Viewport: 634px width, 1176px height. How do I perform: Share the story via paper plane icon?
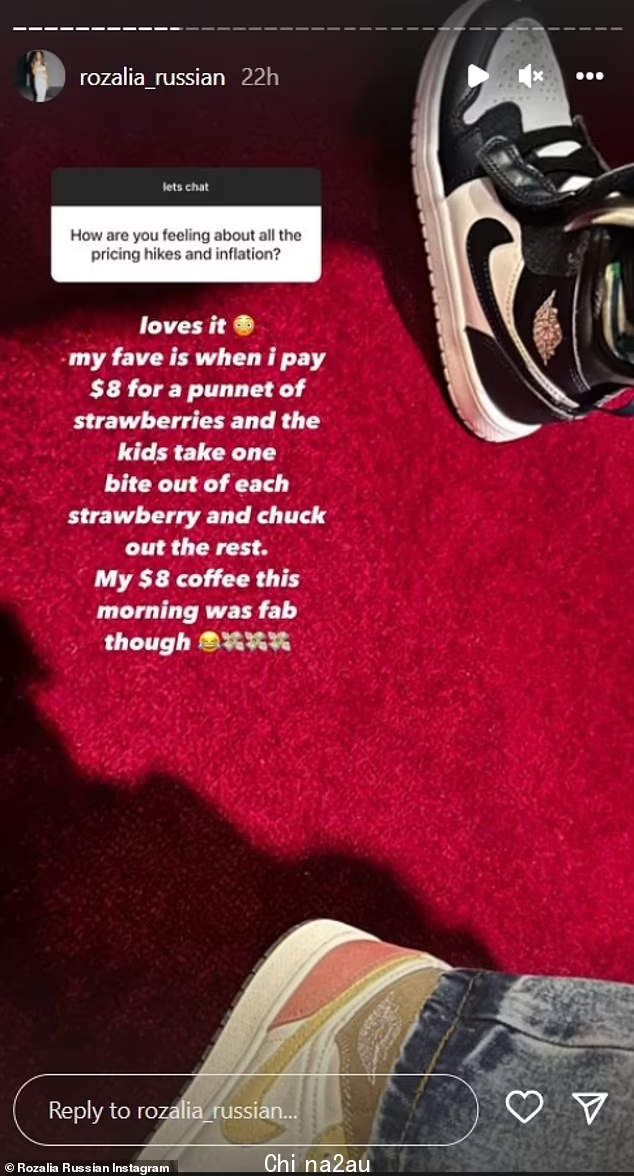pos(590,1107)
